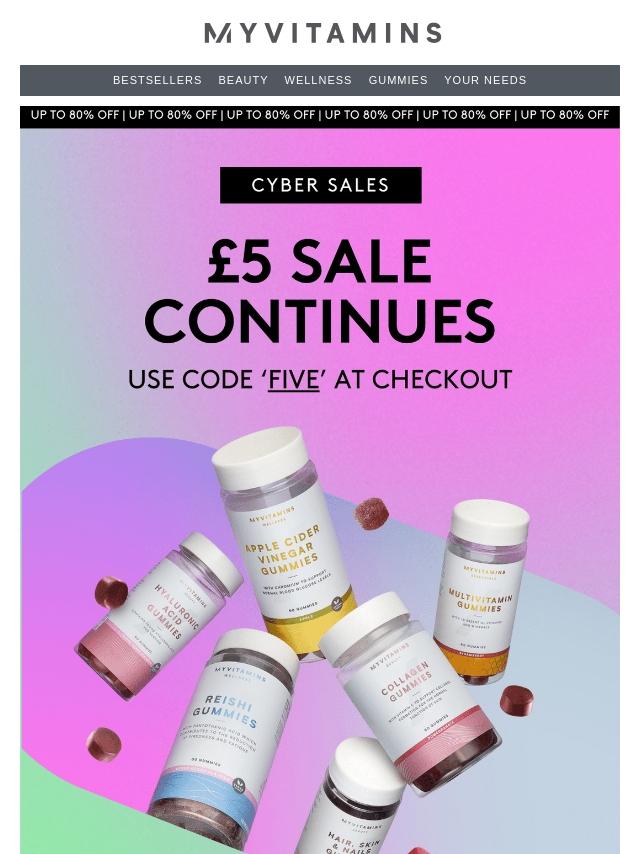Go to the Beauty section
Viewport: 640px width, 854px height.
pos(243,80)
